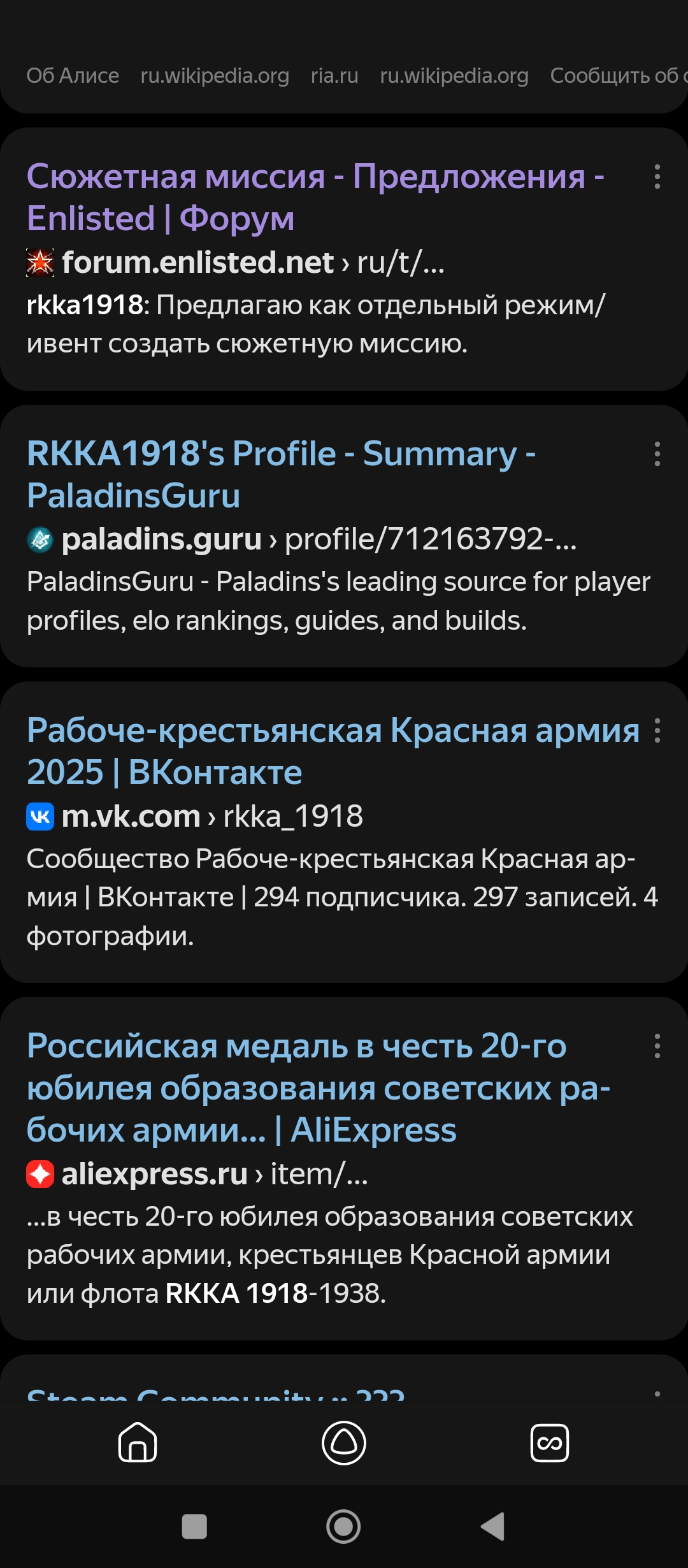688x1568 pixels.
Task: Tap the system back button
Action: 493,1526
